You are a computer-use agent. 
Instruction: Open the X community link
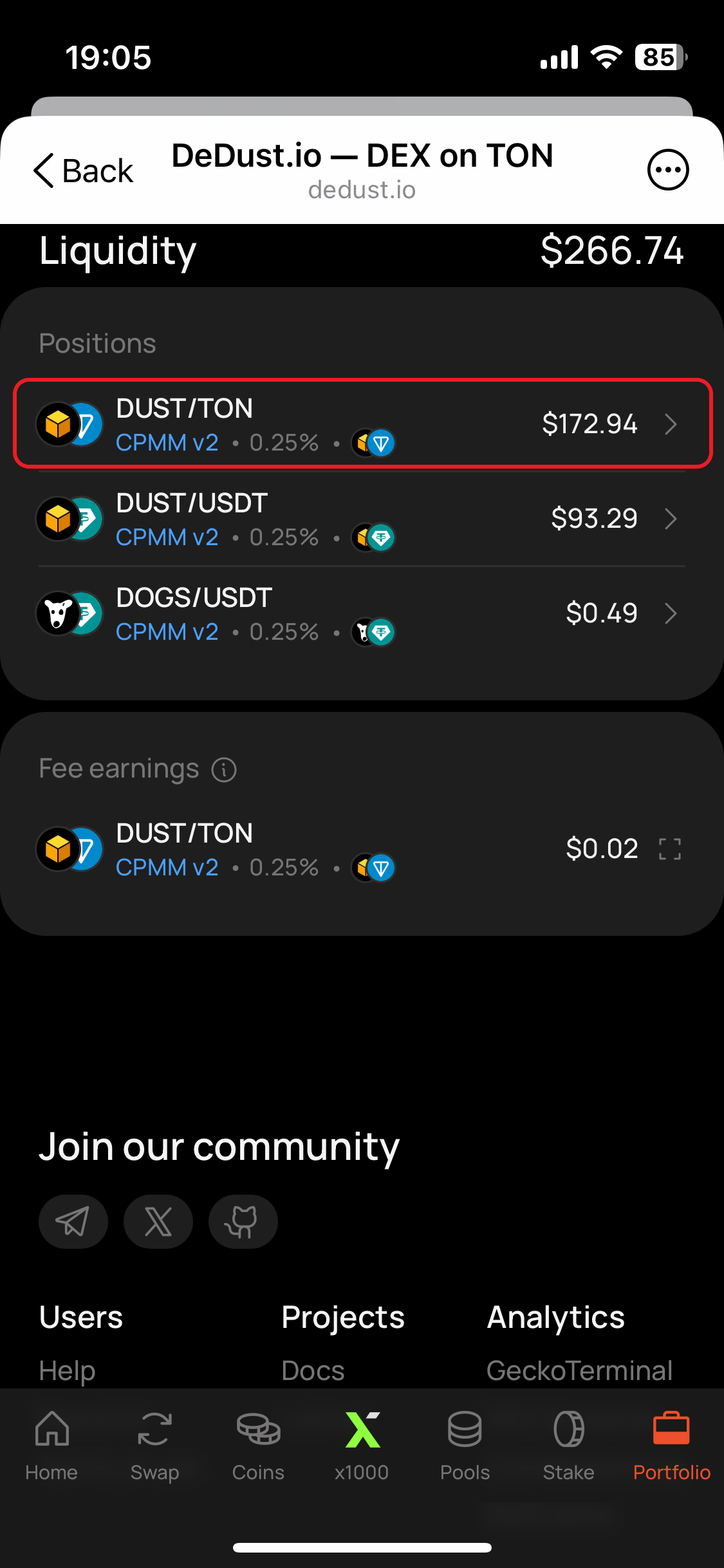click(158, 1222)
